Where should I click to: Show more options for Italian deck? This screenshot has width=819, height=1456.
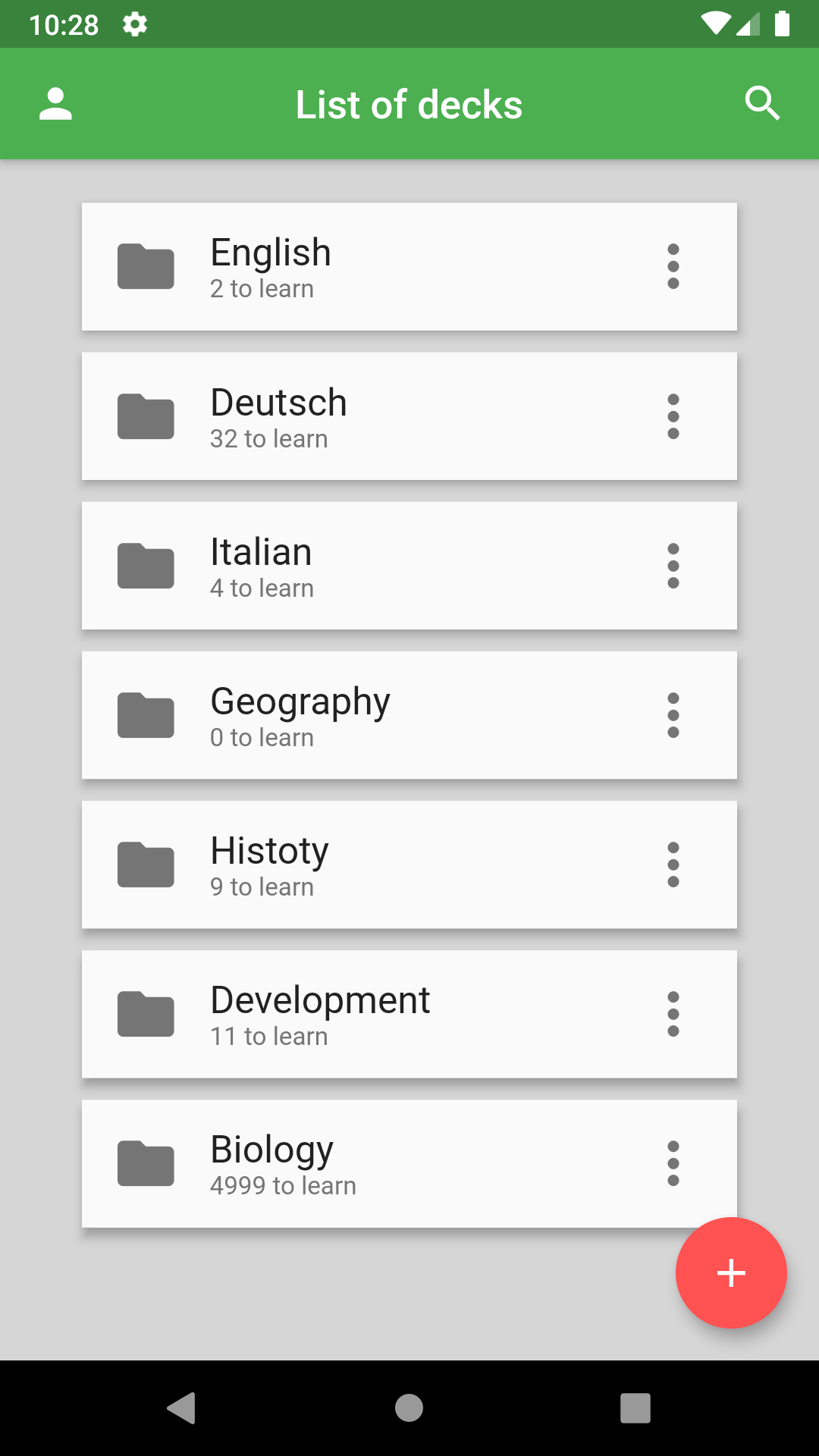673,565
